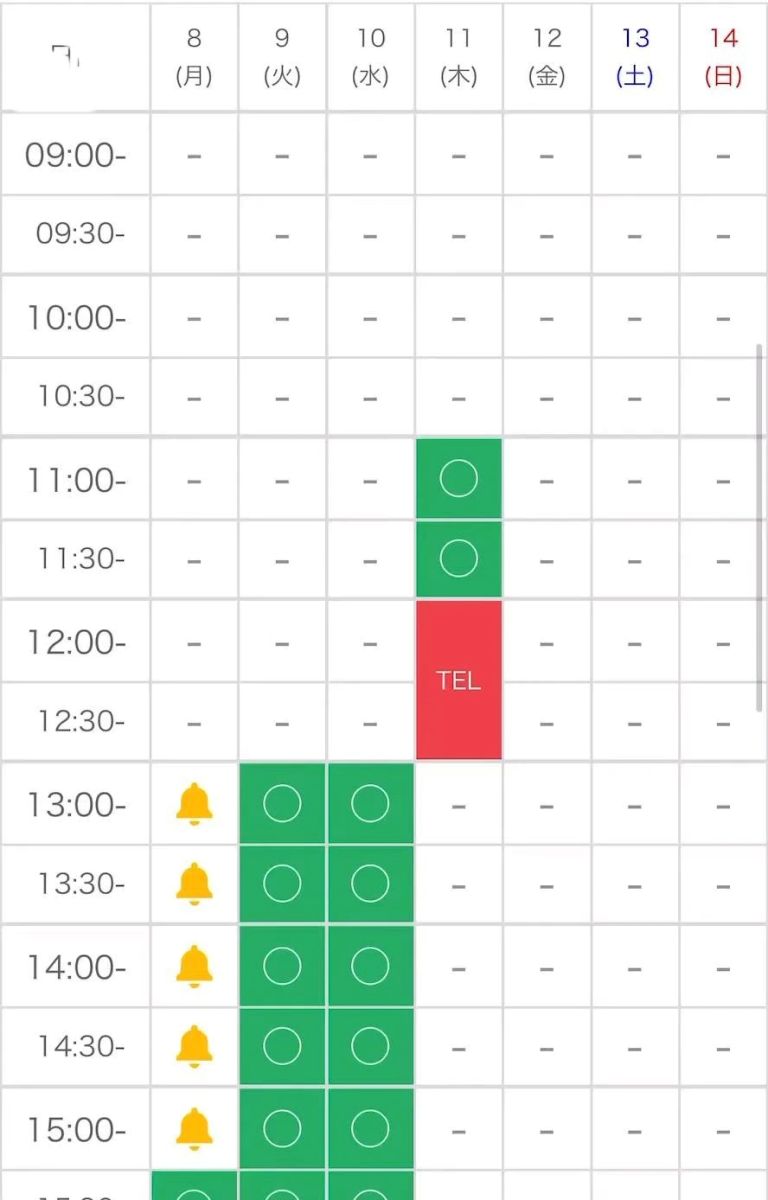Screen dimensions: 768x1200
Task: Get notified for Monday 15:00
Action: [194, 1128]
